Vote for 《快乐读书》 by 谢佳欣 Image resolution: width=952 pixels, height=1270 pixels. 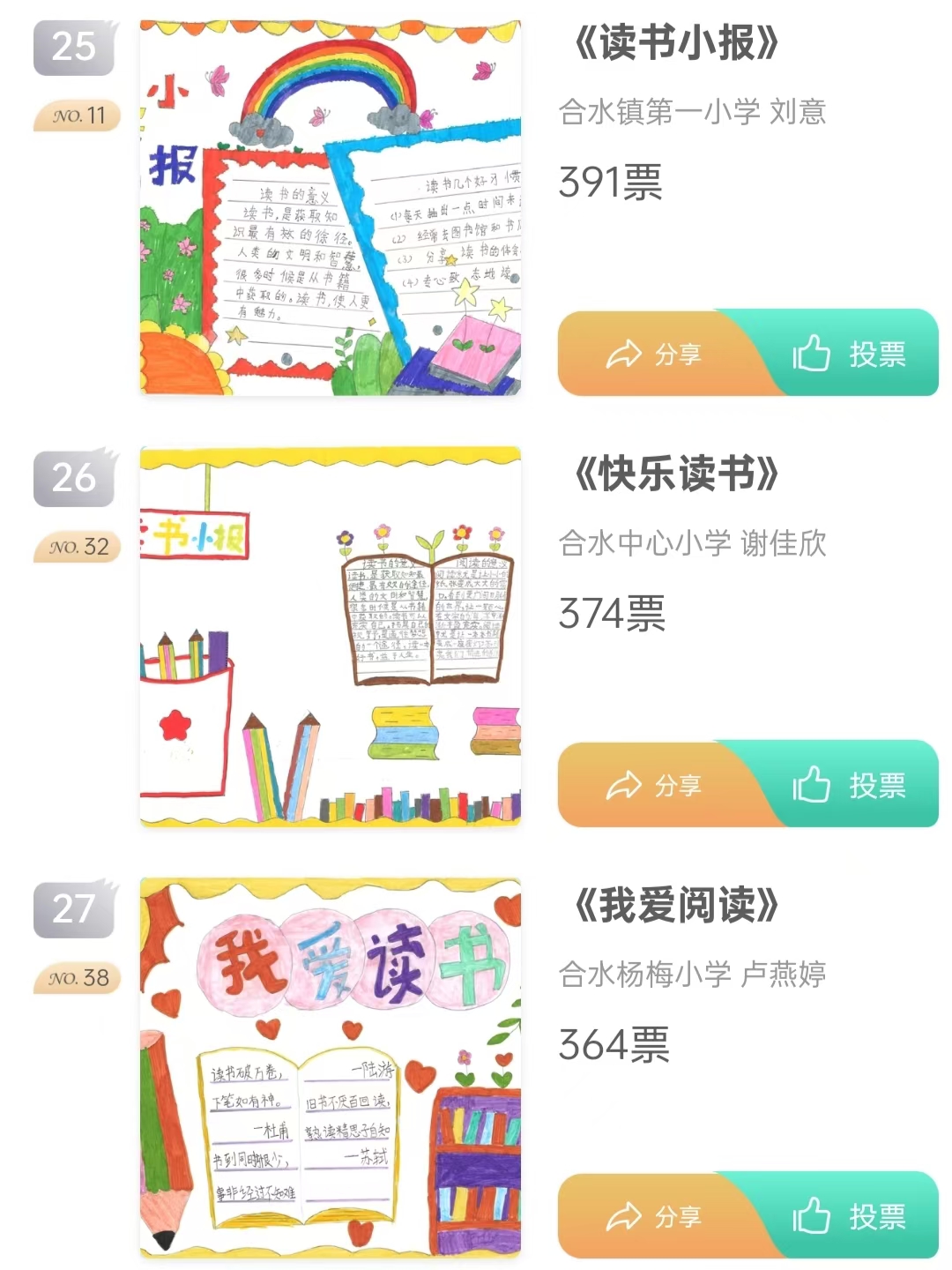(x=849, y=785)
